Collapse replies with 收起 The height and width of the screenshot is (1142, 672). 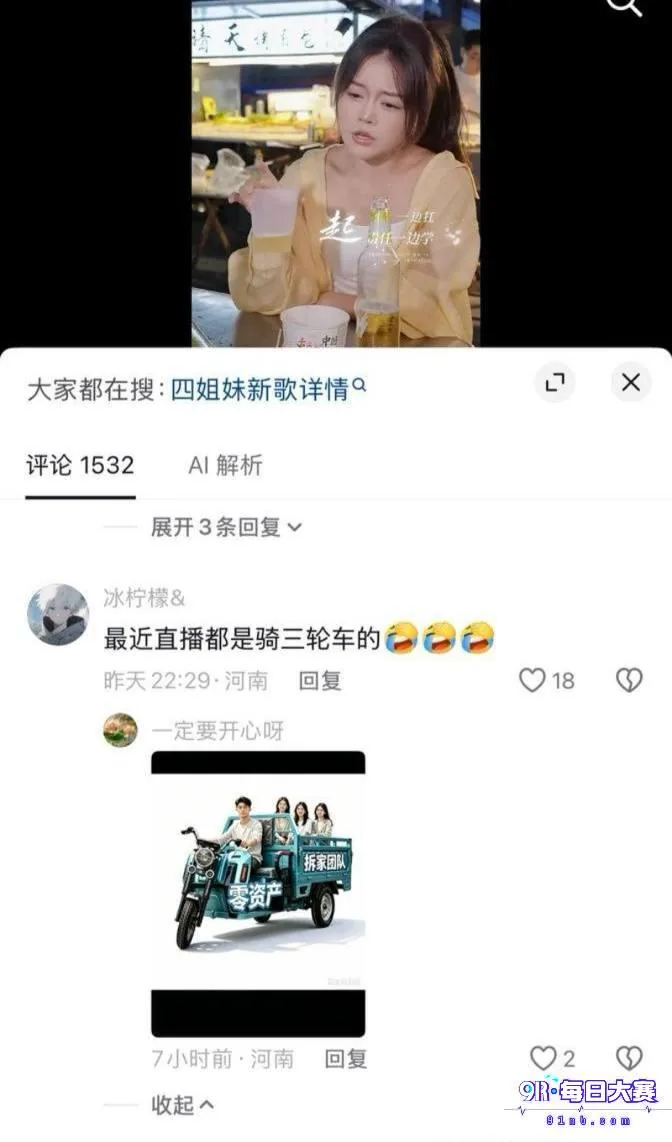pos(183,1105)
